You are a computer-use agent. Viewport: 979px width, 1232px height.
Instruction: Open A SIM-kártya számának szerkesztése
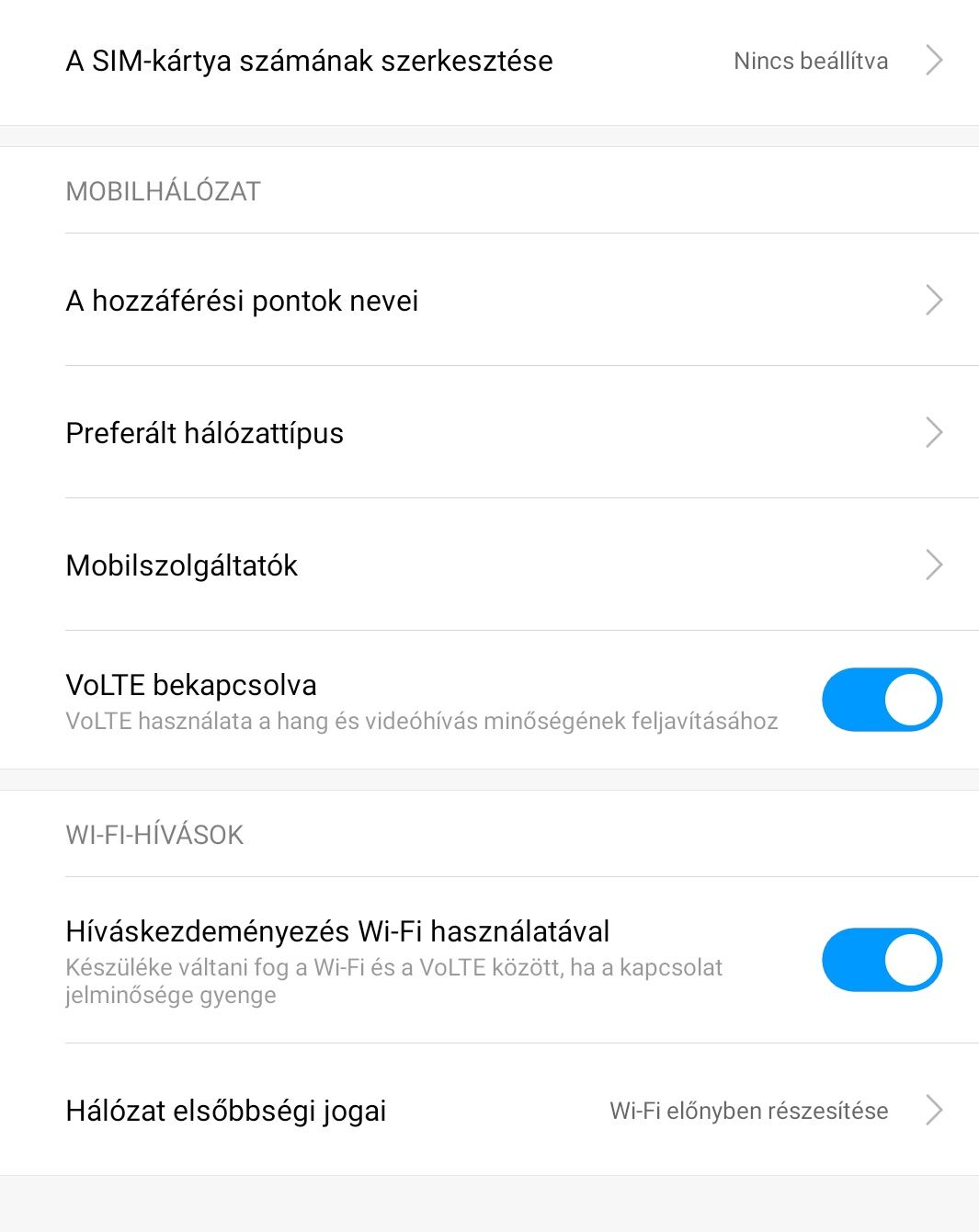(x=489, y=62)
